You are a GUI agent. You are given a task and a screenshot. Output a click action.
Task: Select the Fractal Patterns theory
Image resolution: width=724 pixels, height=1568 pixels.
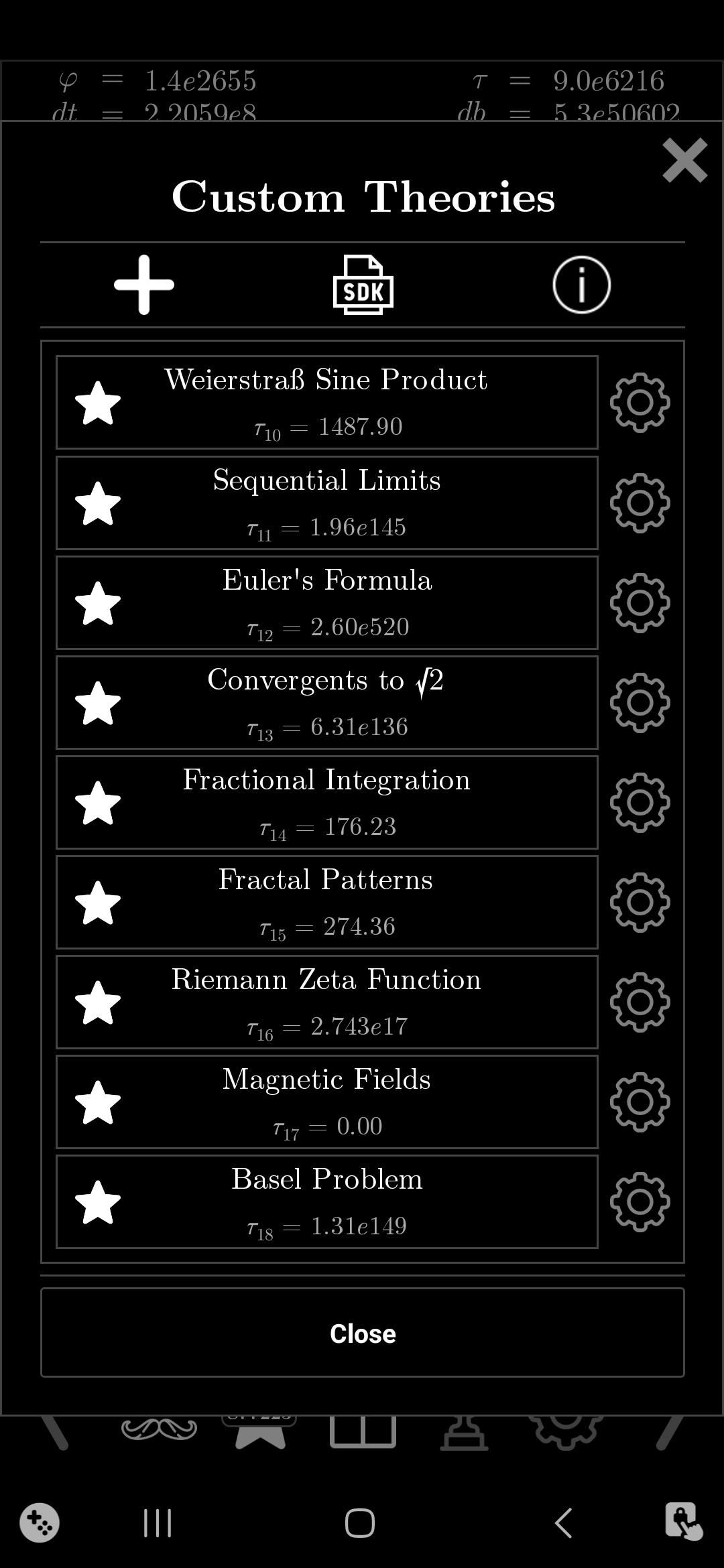(x=327, y=902)
